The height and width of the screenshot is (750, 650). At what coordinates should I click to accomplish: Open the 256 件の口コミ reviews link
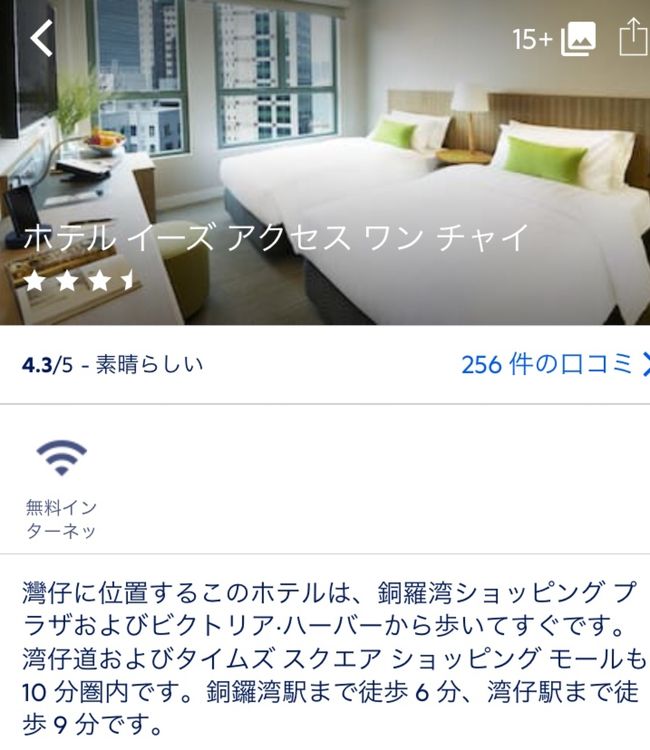[x=553, y=365]
